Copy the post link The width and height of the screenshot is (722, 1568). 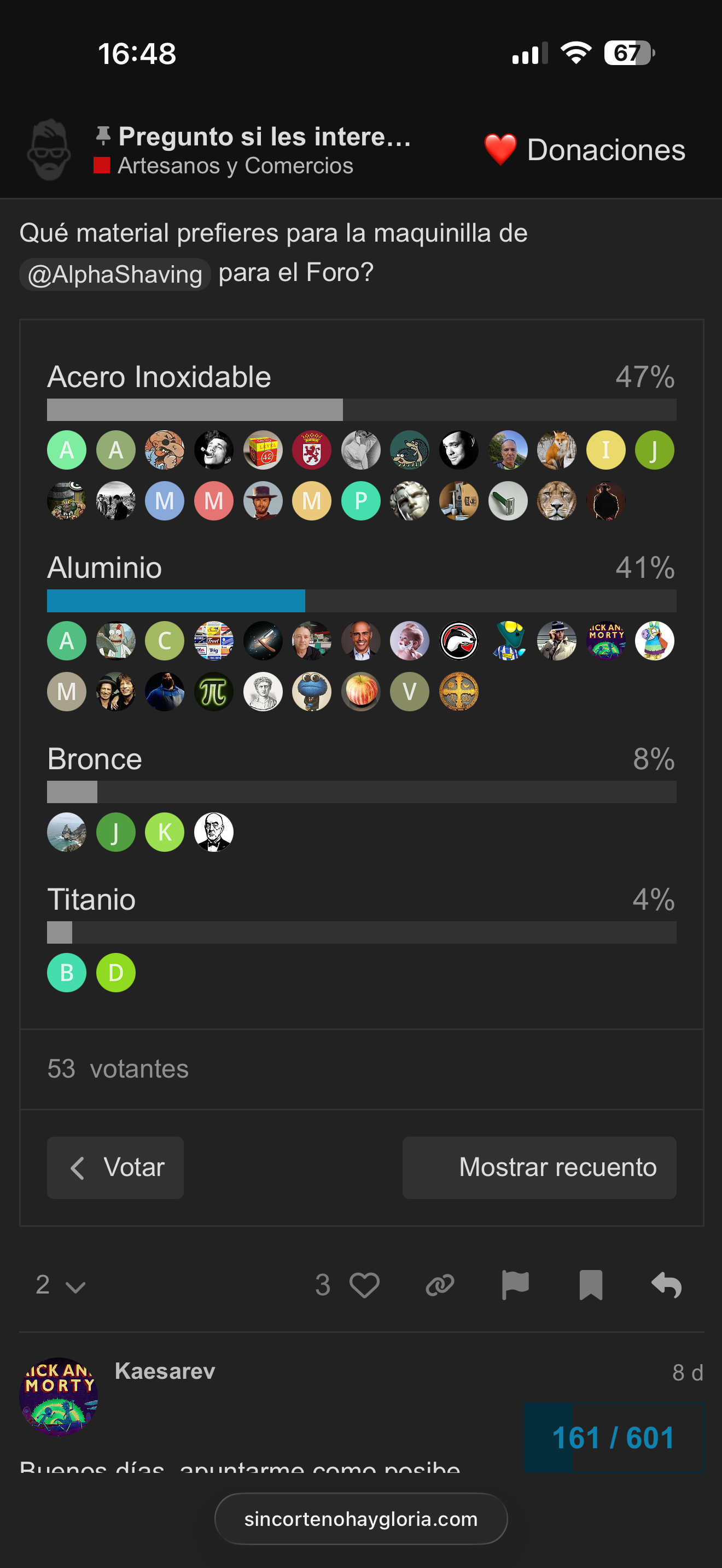pyautogui.click(x=440, y=1285)
